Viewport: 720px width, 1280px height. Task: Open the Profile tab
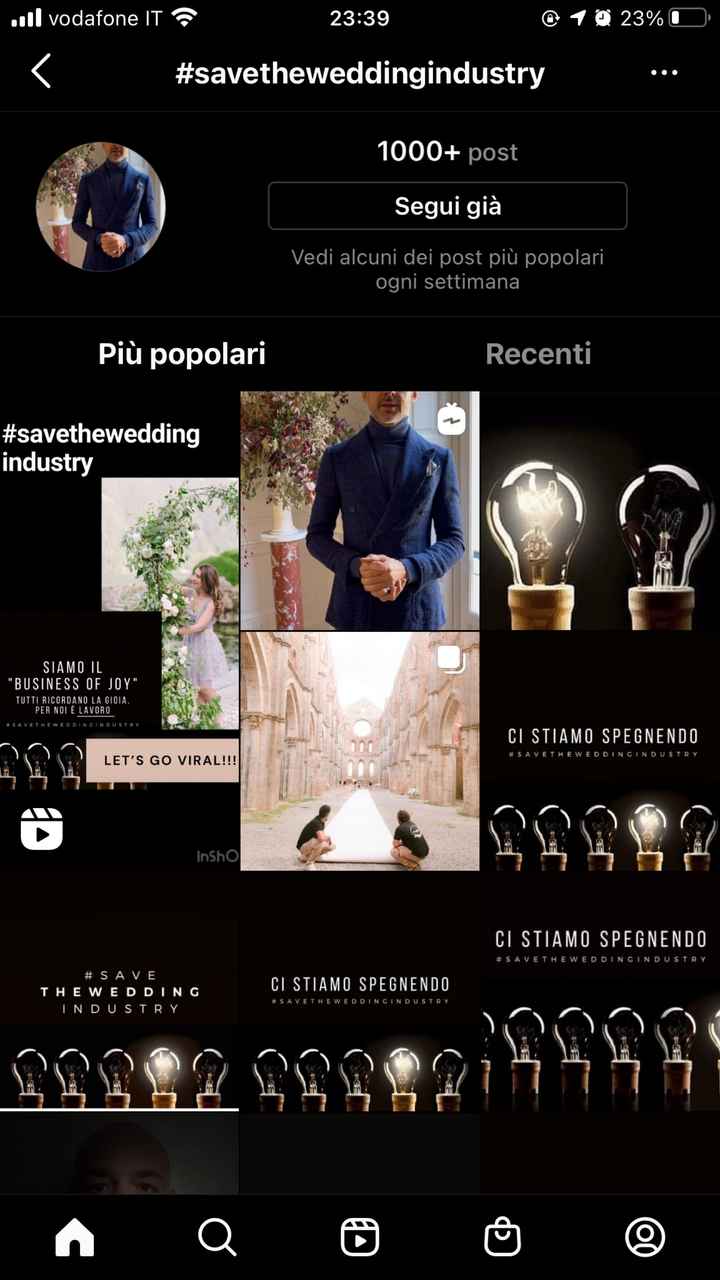tap(645, 1237)
